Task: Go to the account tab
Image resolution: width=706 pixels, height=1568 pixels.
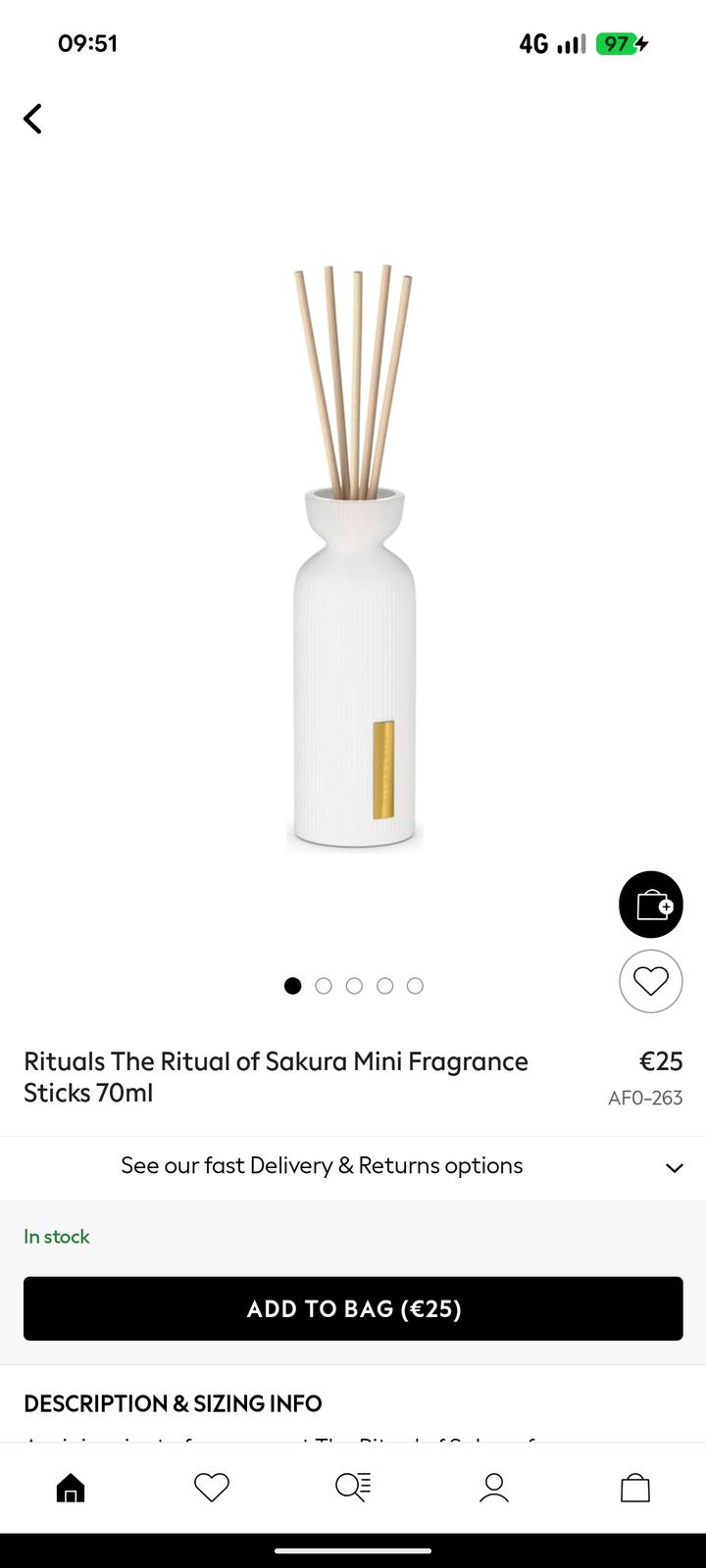Action: tap(494, 1488)
